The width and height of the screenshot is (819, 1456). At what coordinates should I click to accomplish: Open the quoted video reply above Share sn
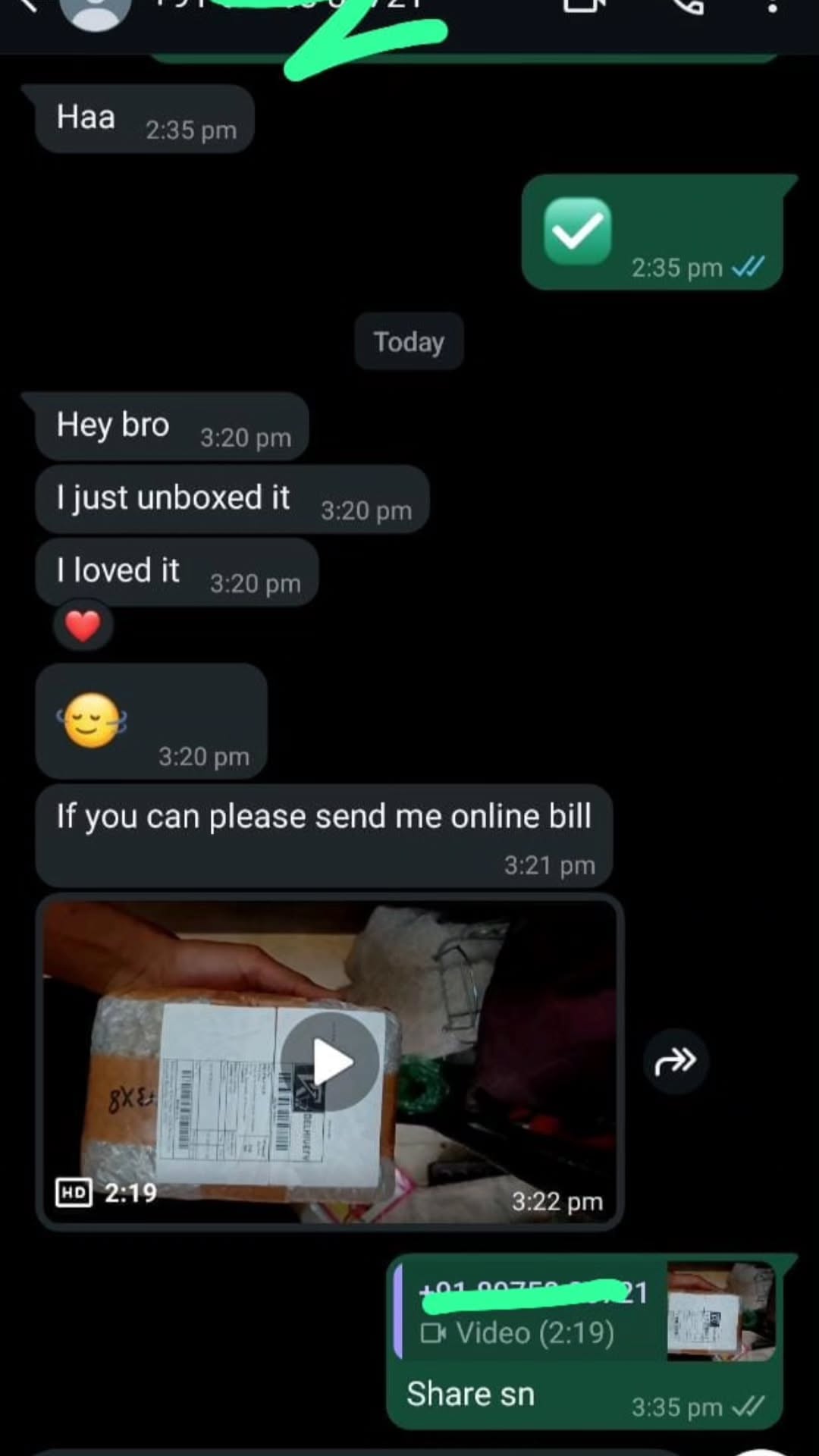coord(584,1312)
